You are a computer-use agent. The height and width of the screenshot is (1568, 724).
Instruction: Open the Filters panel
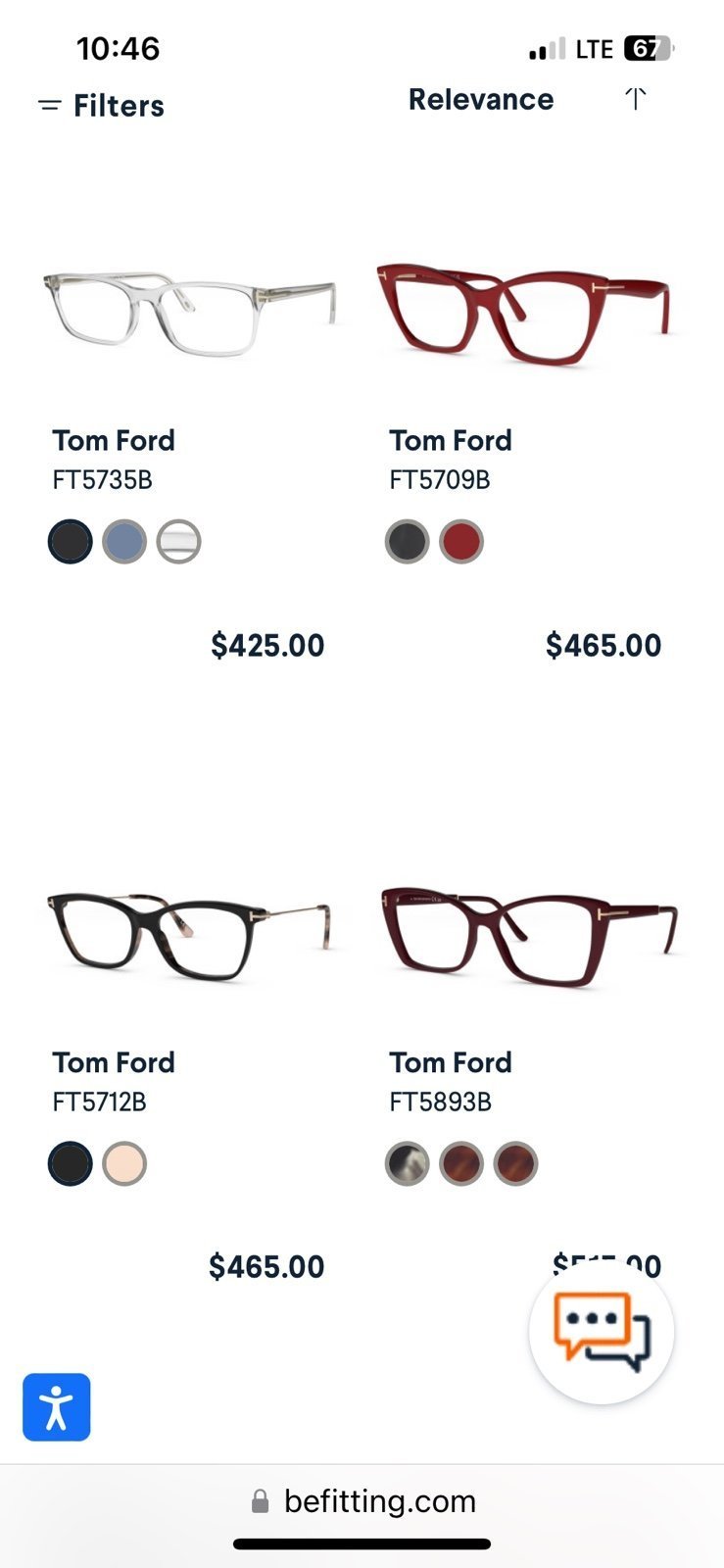pos(101,106)
